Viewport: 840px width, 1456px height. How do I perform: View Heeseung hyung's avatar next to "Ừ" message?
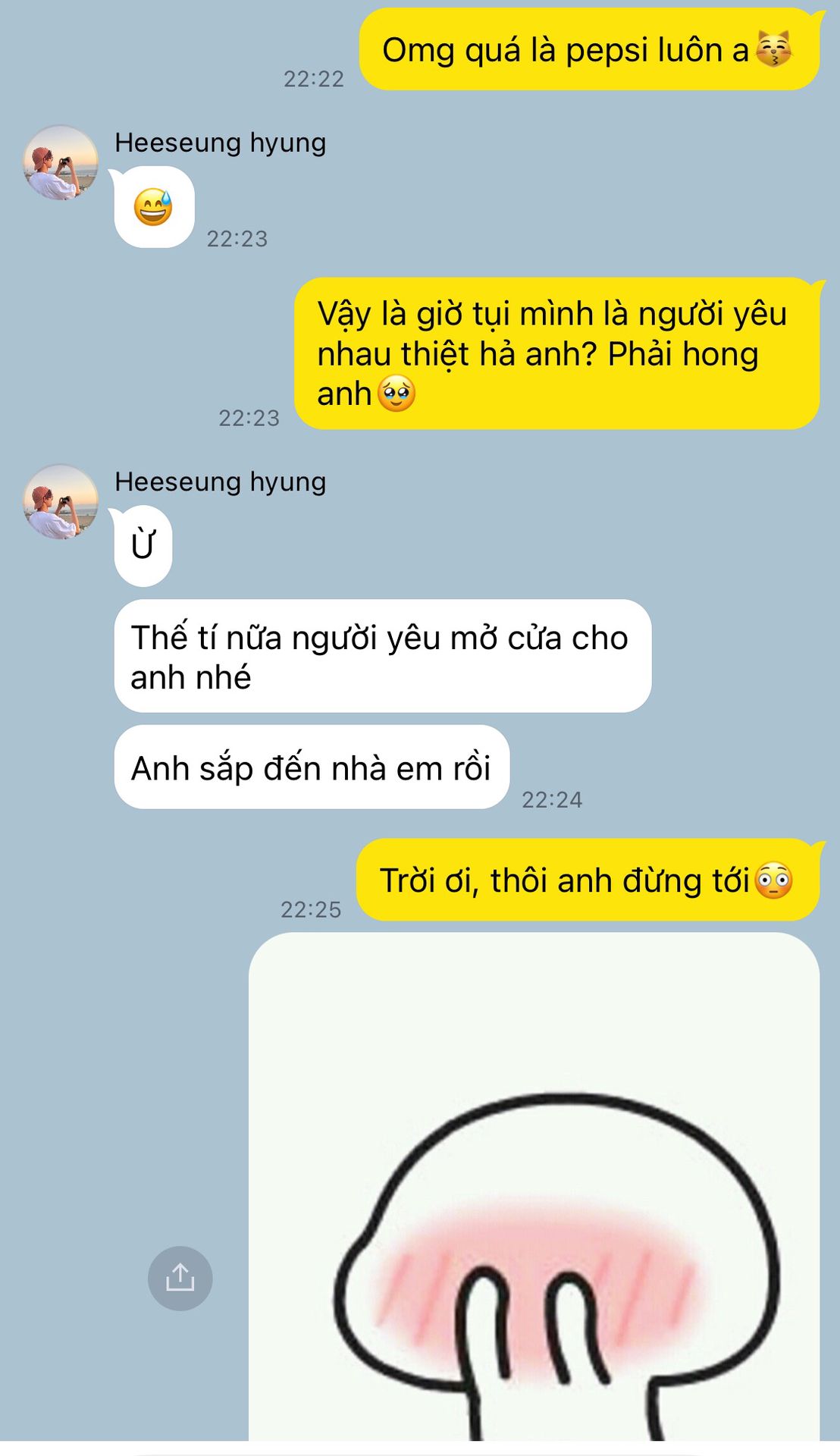[61, 502]
